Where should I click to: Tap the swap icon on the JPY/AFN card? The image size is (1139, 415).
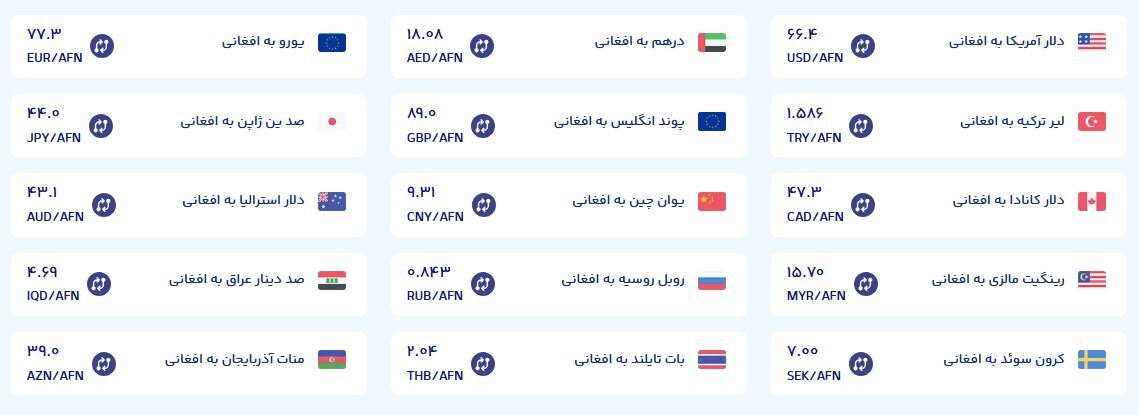point(101,126)
